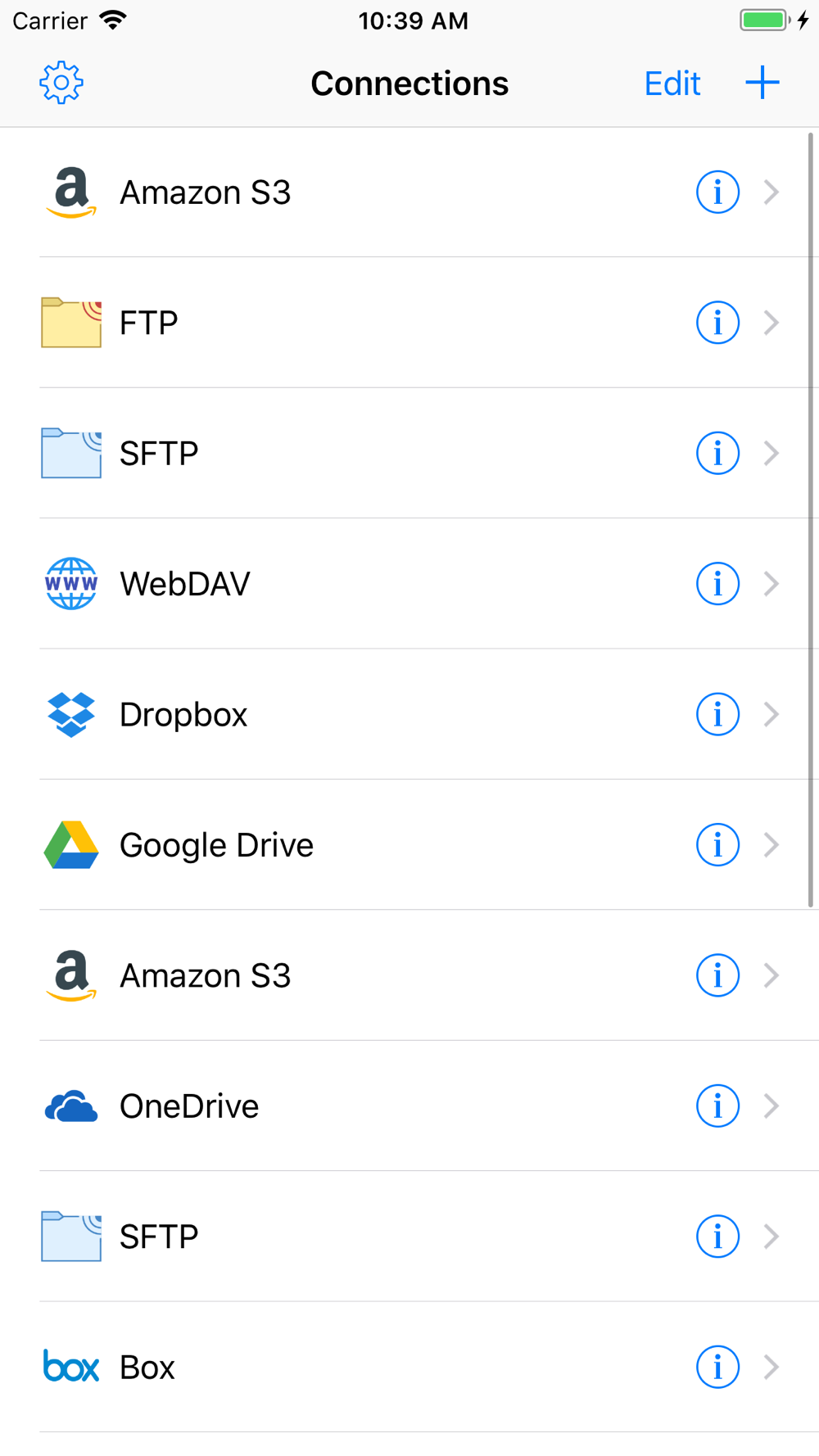Add a new connection with plus

pyautogui.click(x=762, y=83)
